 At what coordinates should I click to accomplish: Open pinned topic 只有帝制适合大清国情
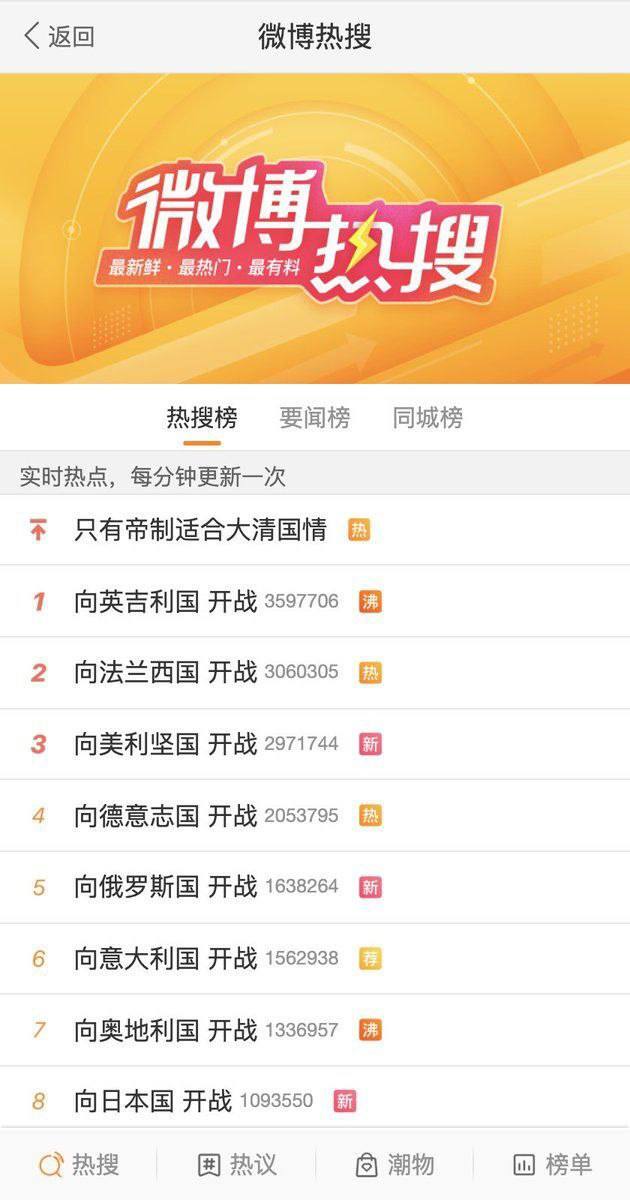click(x=201, y=530)
